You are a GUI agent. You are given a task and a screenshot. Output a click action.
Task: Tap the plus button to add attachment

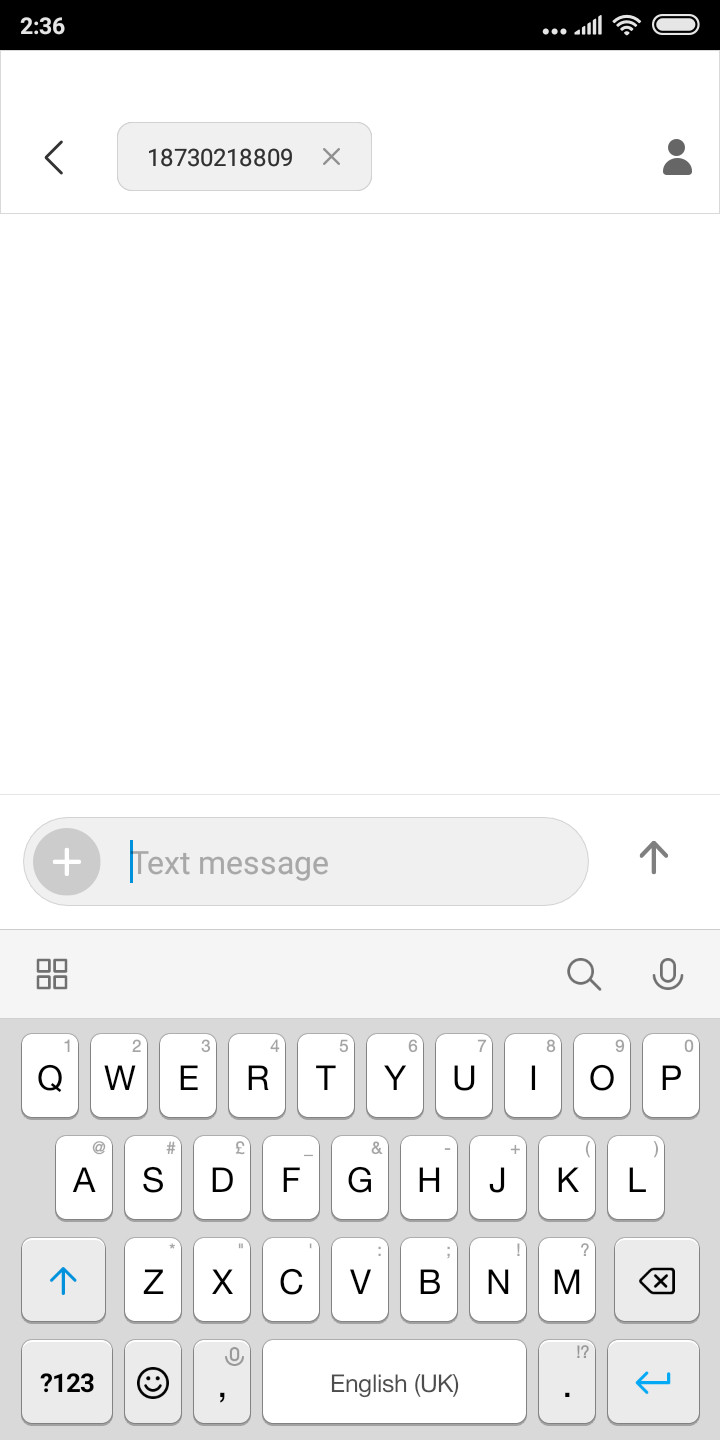67,862
